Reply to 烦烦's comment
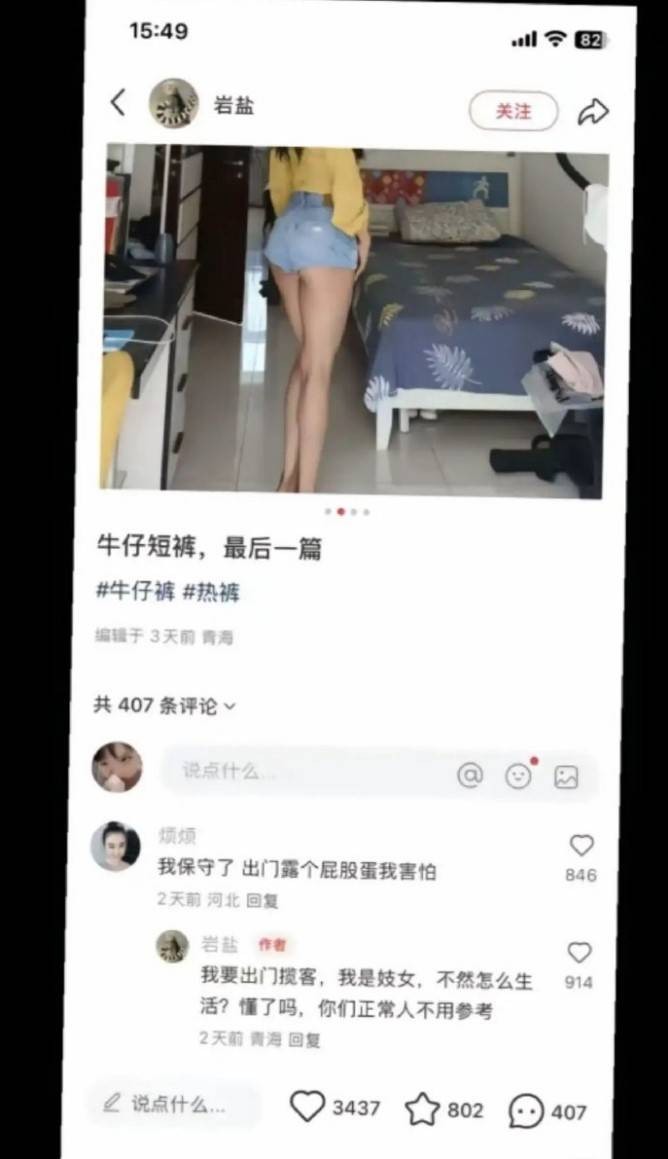This screenshot has height=1159, width=668. point(262,900)
